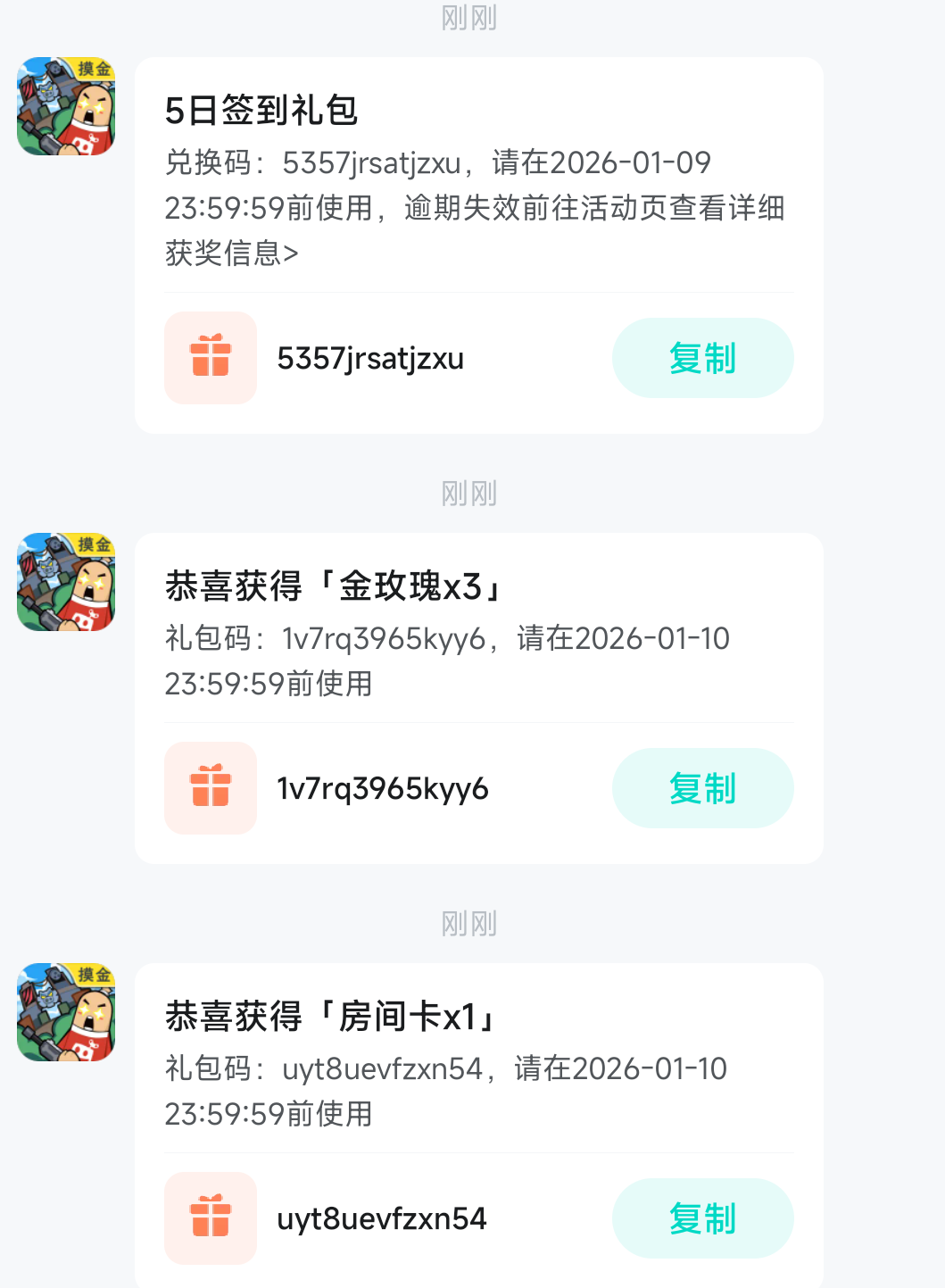Click the gift box icon next to 1v7rq3965kyy6
Image resolution: width=945 pixels, height=1288 pixels.
211,787
